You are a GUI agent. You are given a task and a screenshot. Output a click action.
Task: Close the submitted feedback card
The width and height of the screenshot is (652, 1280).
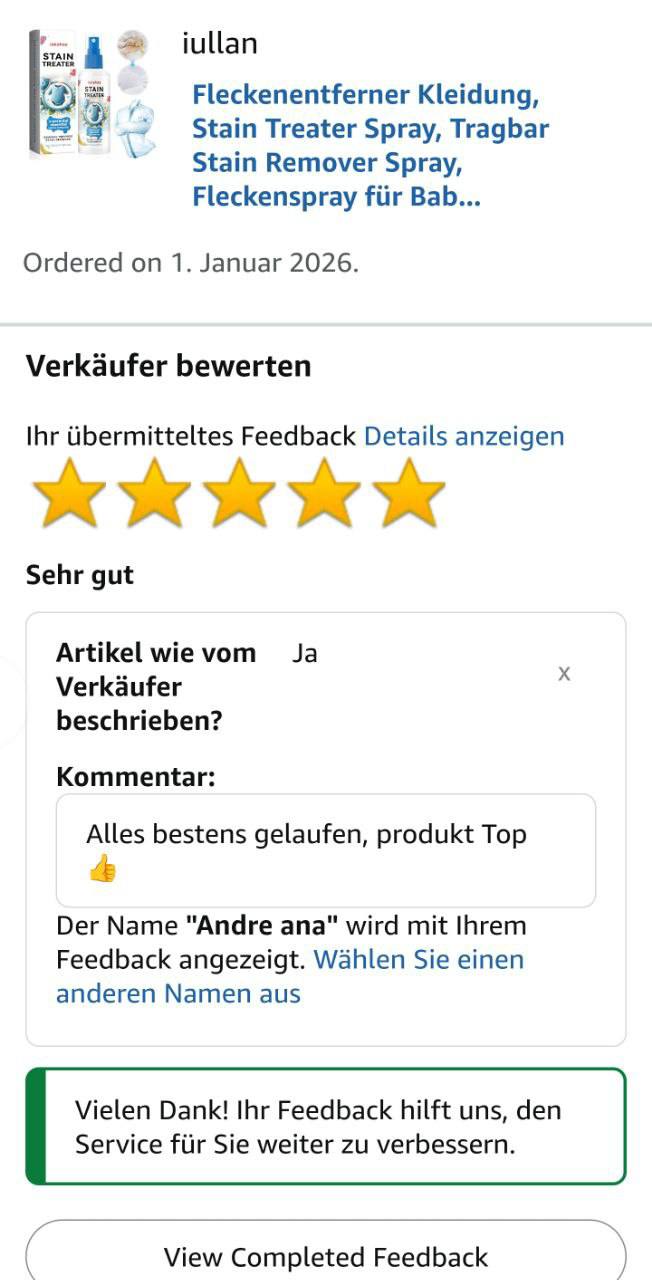(x=564, y=674)
